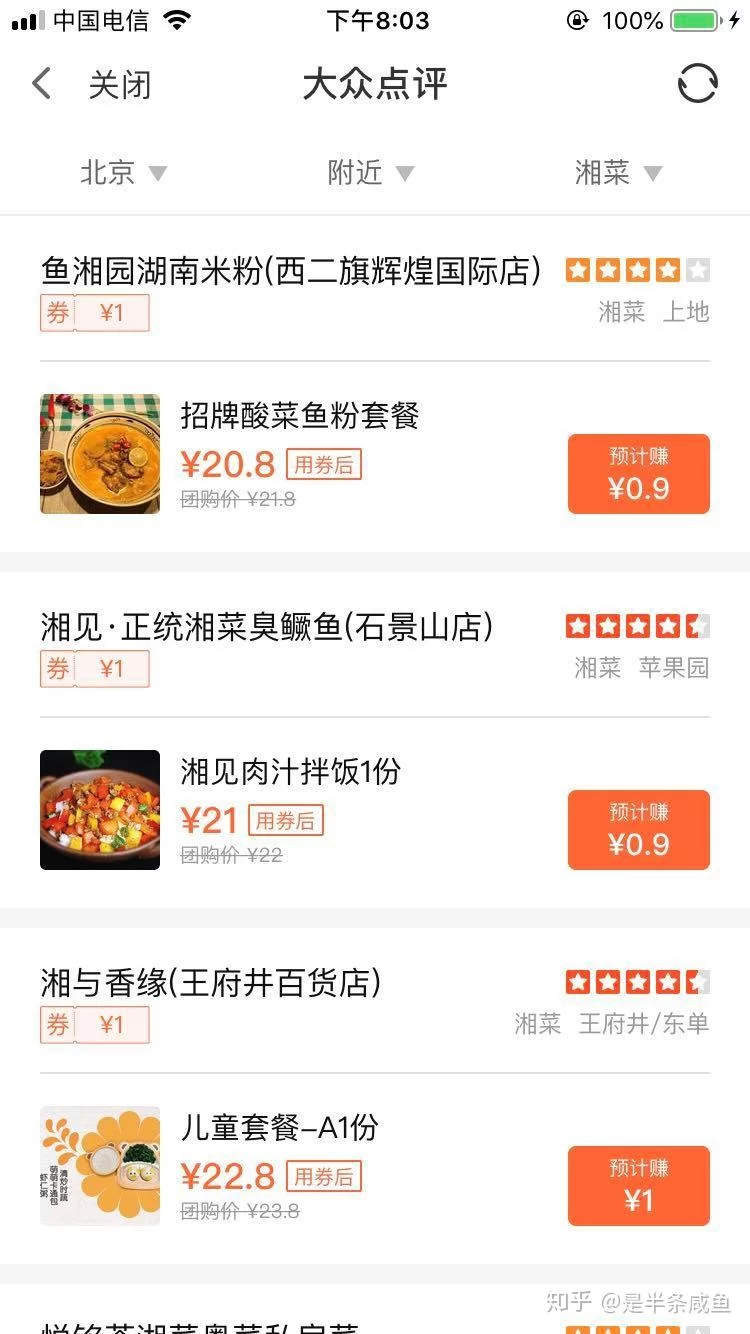
Task: Tap the 预计赚 ¥1 button for 儿童套餐–A1份
Action: (x=639, y=1185)
